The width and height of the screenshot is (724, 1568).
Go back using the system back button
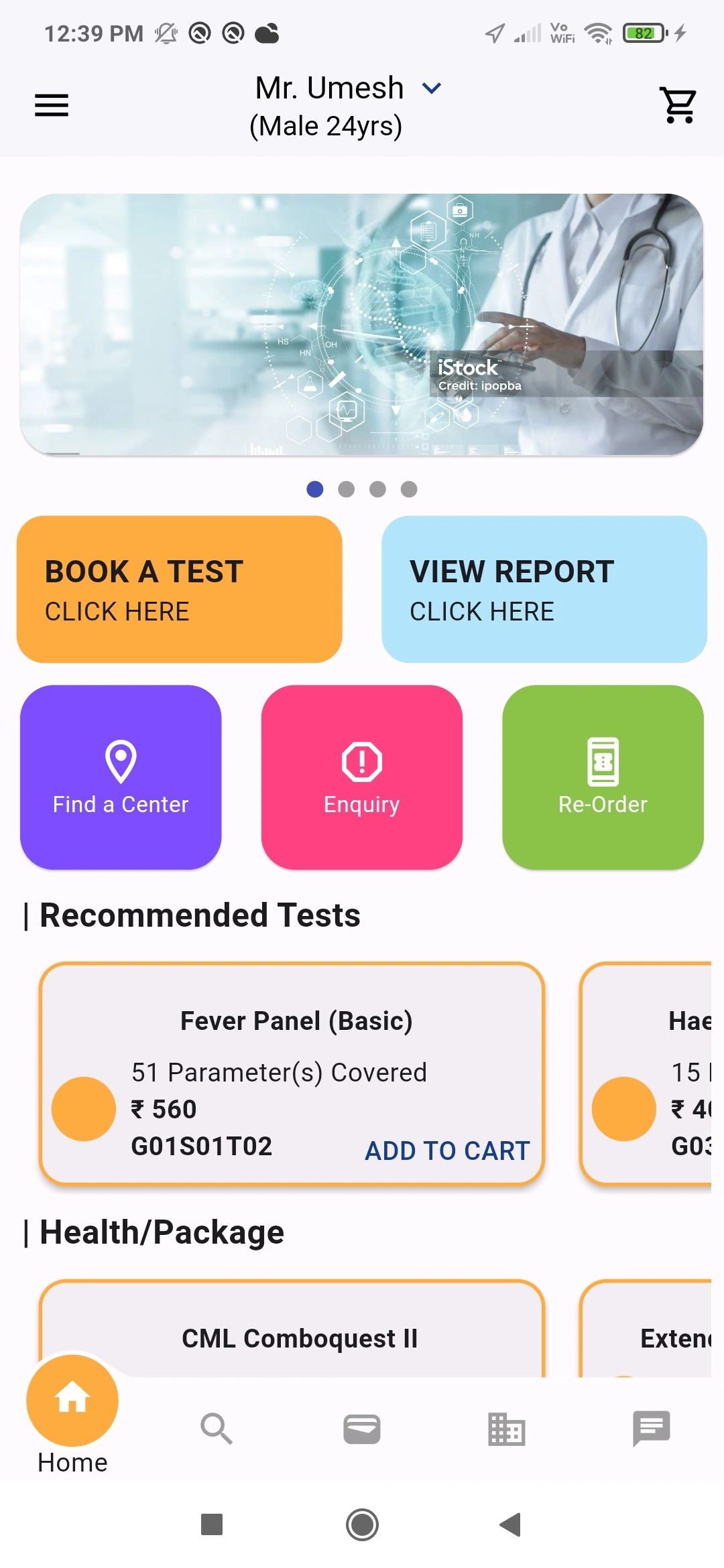(511, 1524)
